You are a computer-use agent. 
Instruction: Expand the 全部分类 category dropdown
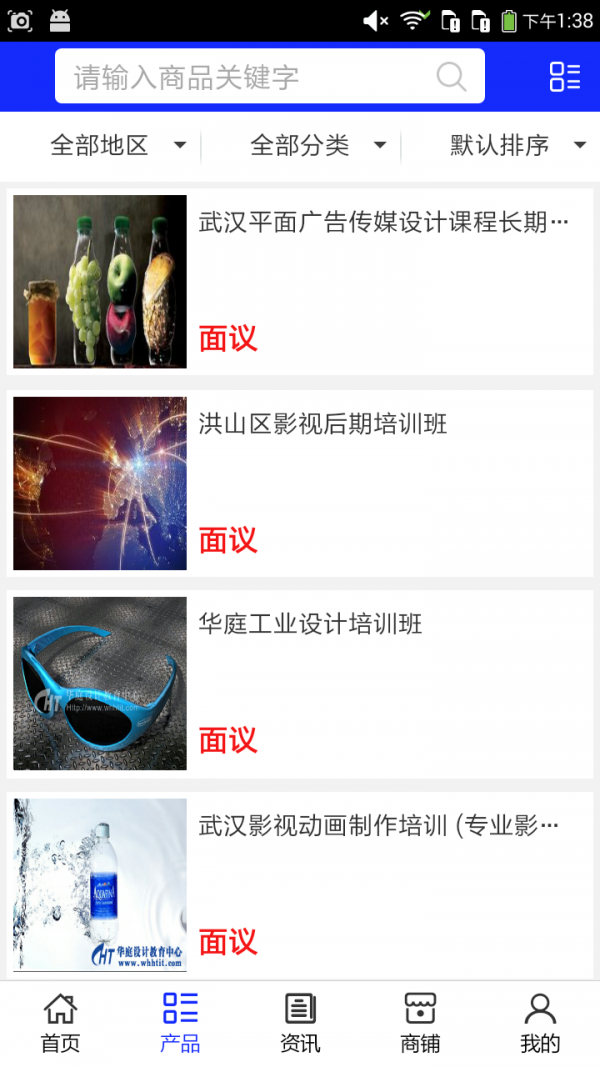(318, 145)
